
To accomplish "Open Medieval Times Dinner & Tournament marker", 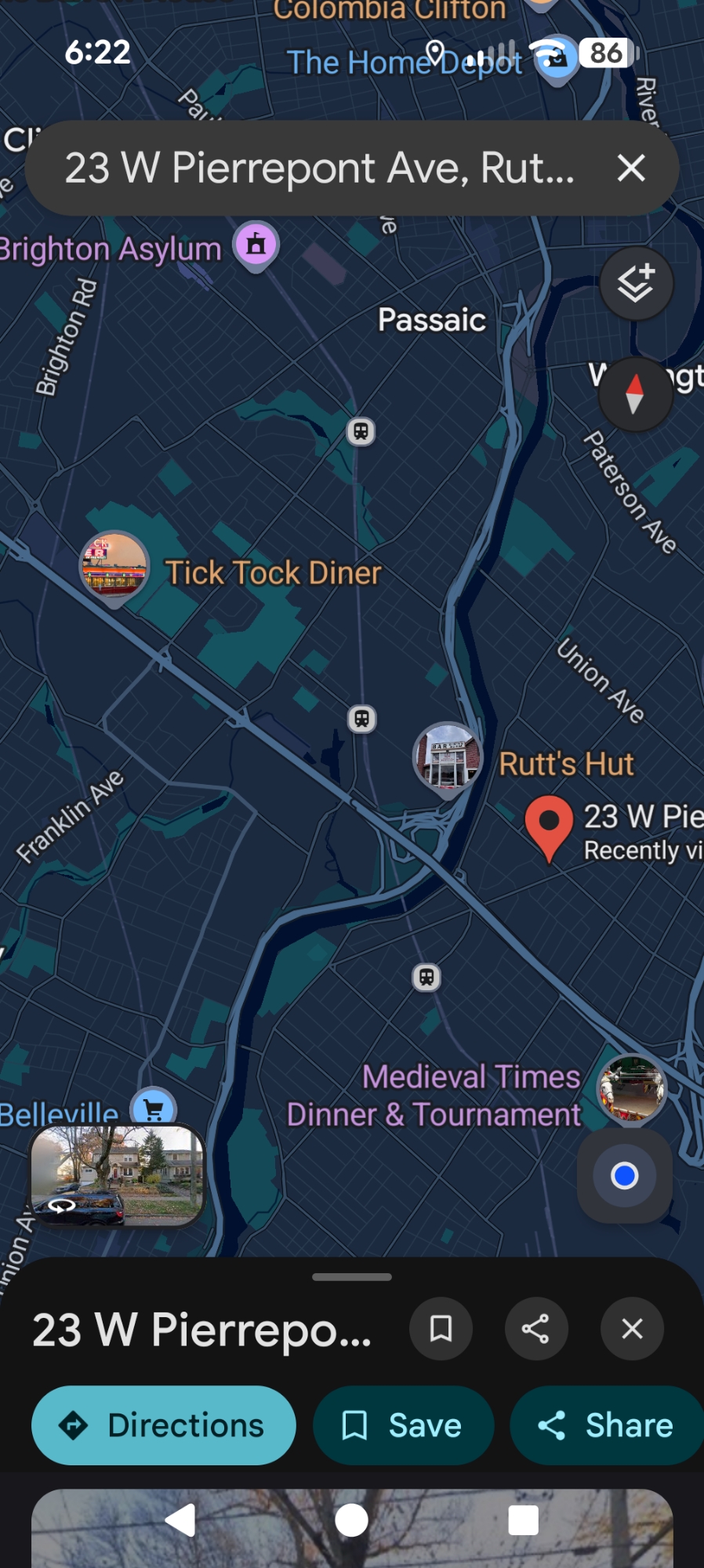I will click(x=631, y=1087).
